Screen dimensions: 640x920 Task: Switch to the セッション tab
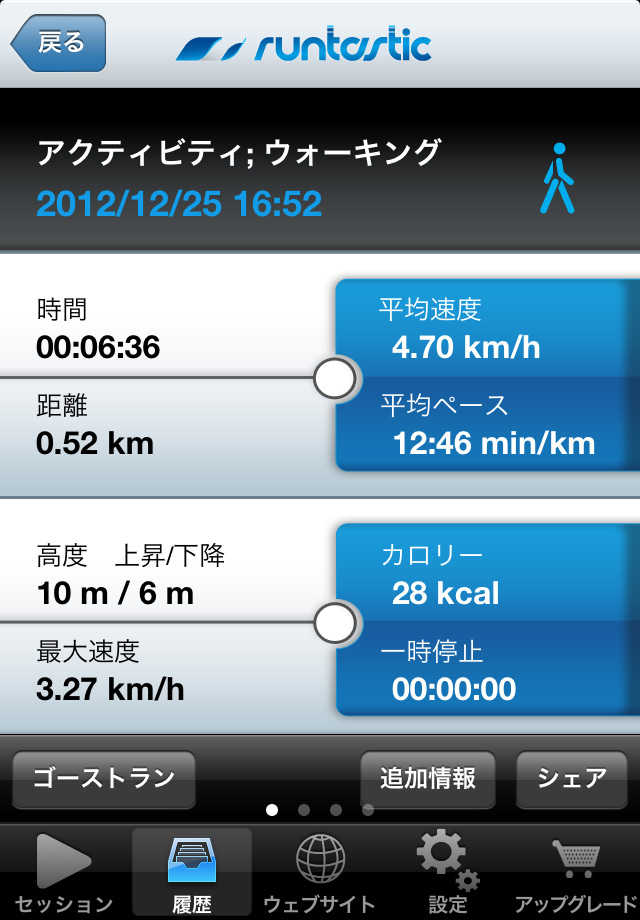click(x=64, y=872)
